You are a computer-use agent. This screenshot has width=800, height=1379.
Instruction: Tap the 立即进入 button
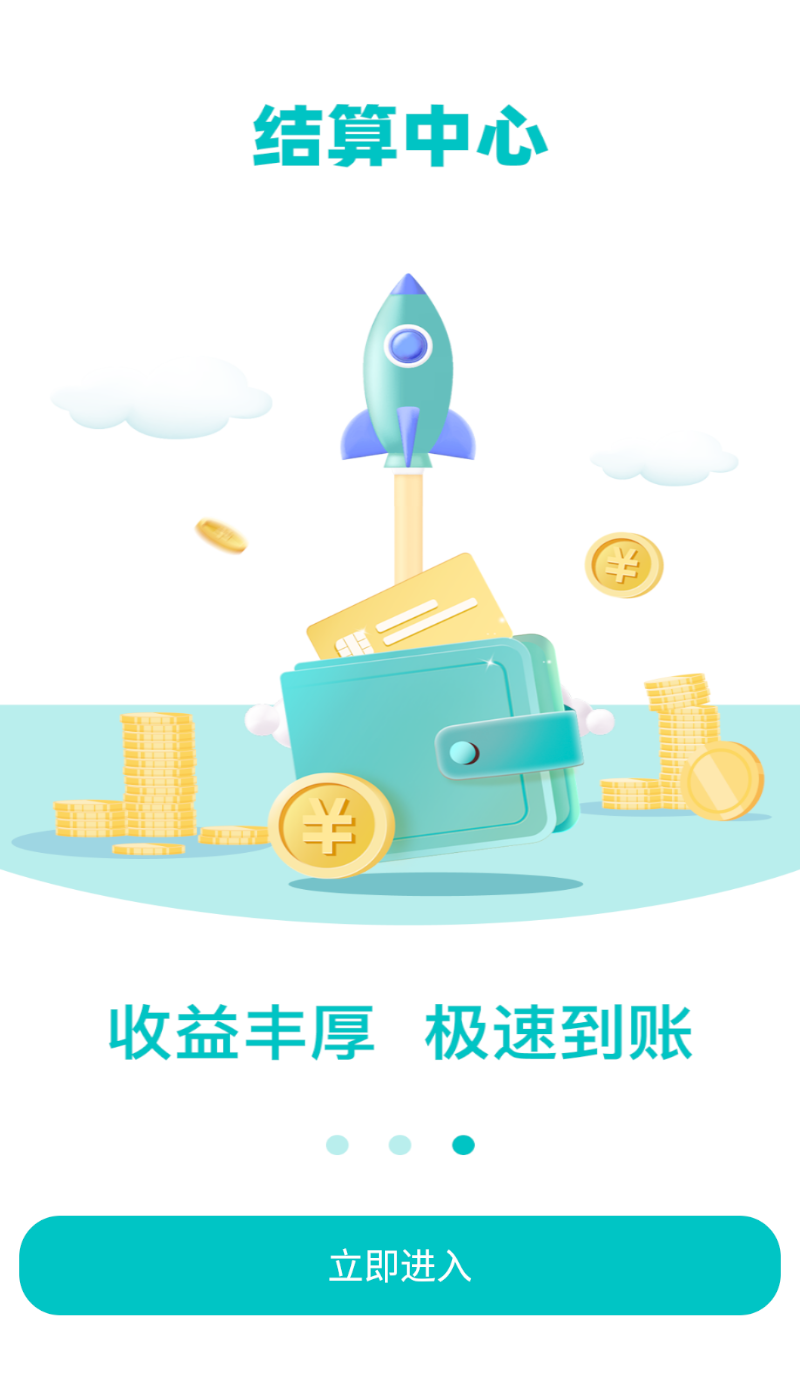(400, 1265)
